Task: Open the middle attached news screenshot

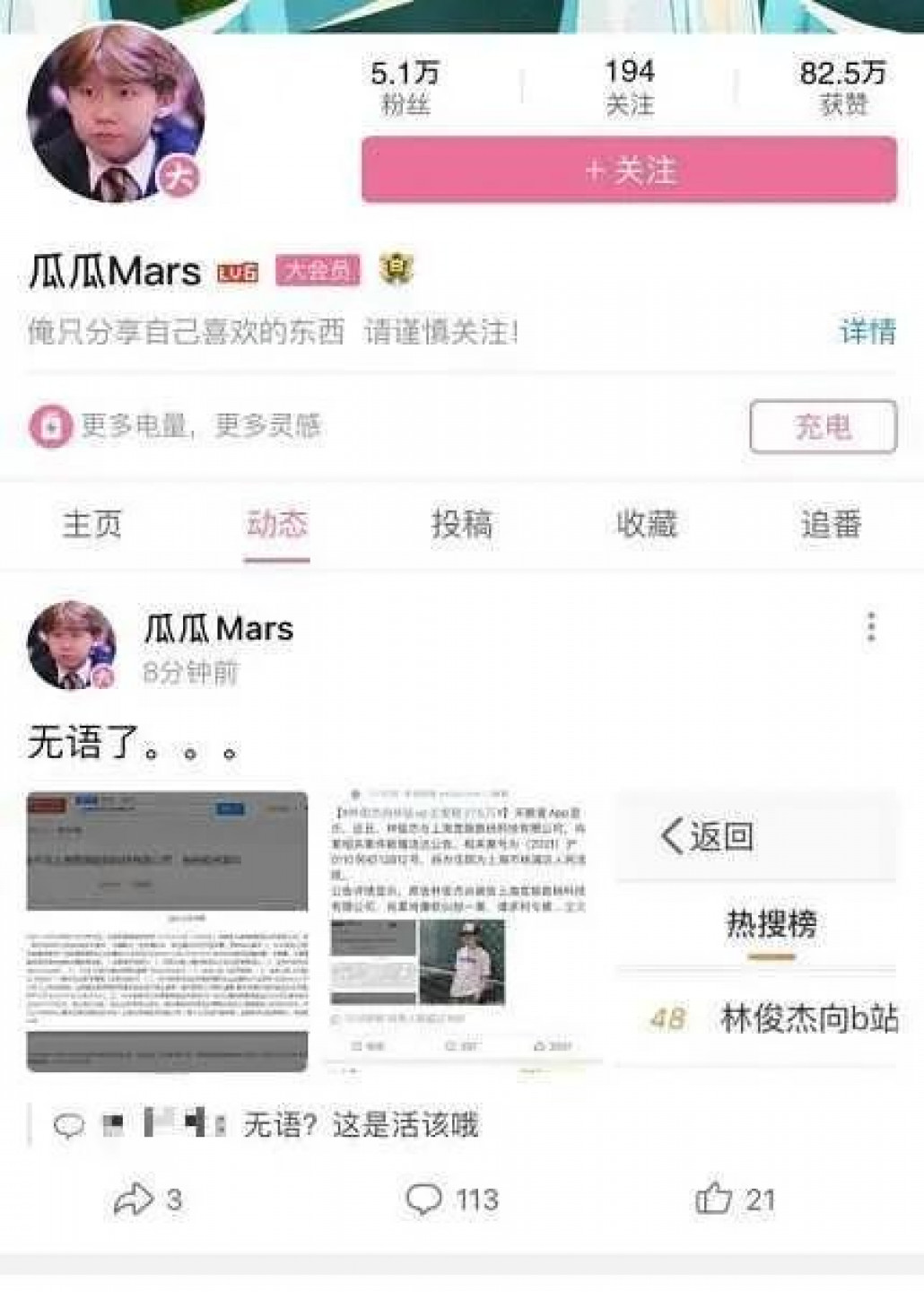Action: tap(461, 931)
